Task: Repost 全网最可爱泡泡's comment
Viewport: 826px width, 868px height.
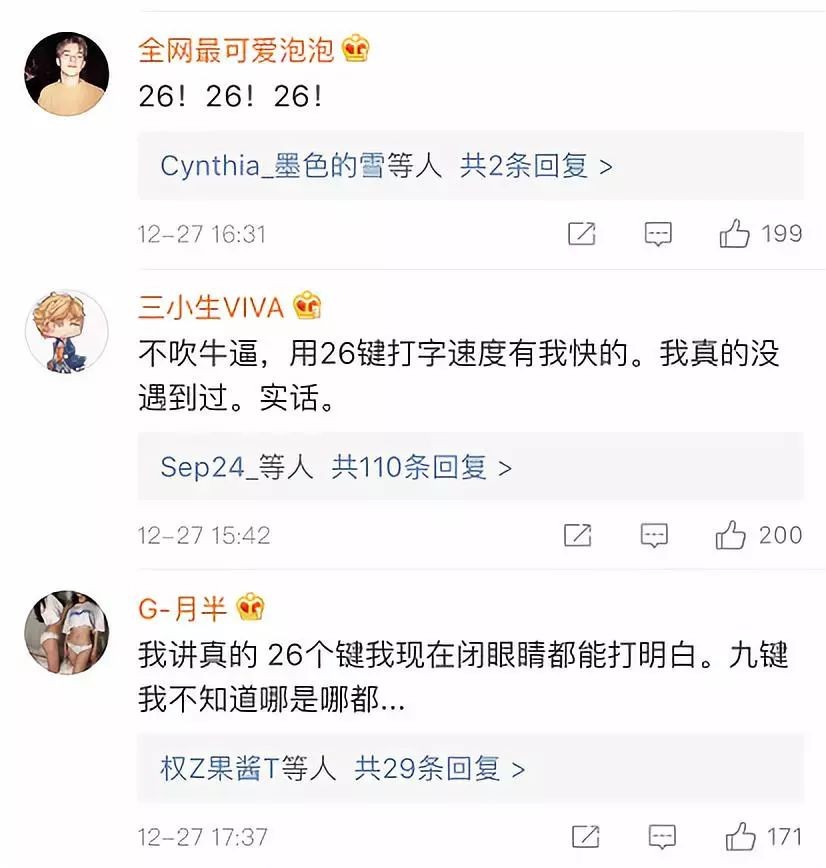Action: coord(581,234)
